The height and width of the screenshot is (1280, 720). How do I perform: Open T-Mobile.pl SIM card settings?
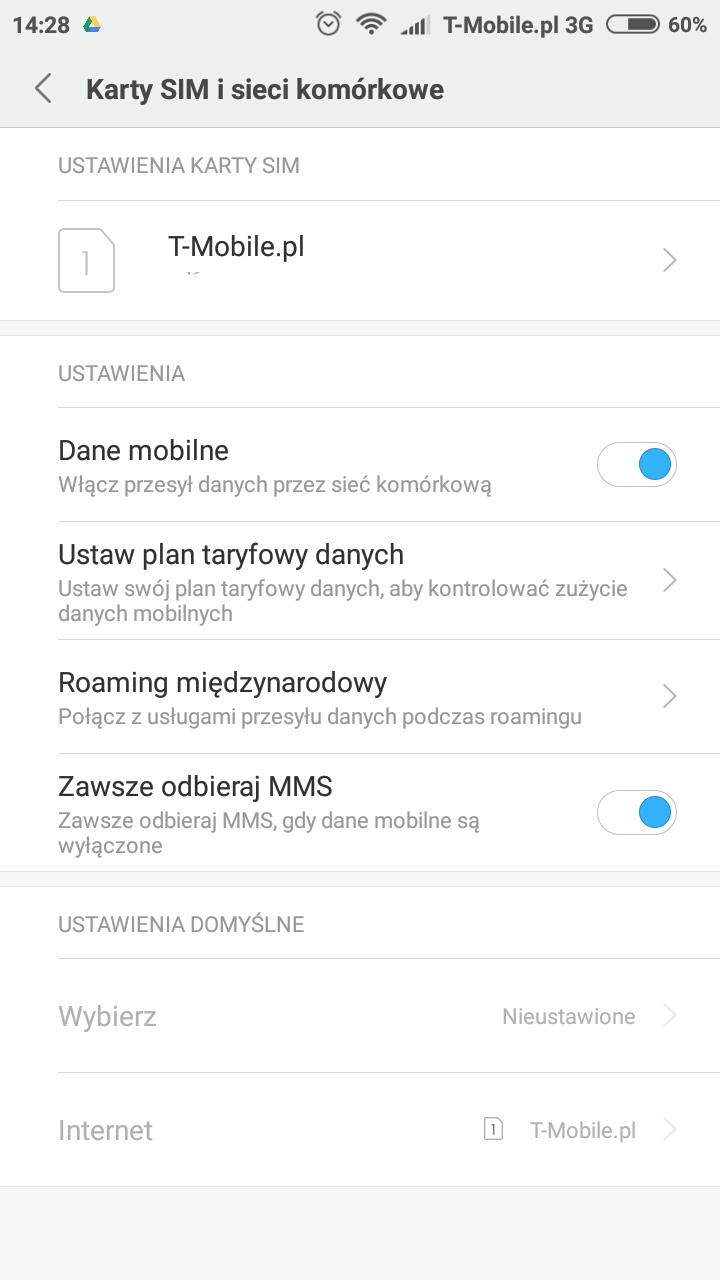tap(360, 260)
